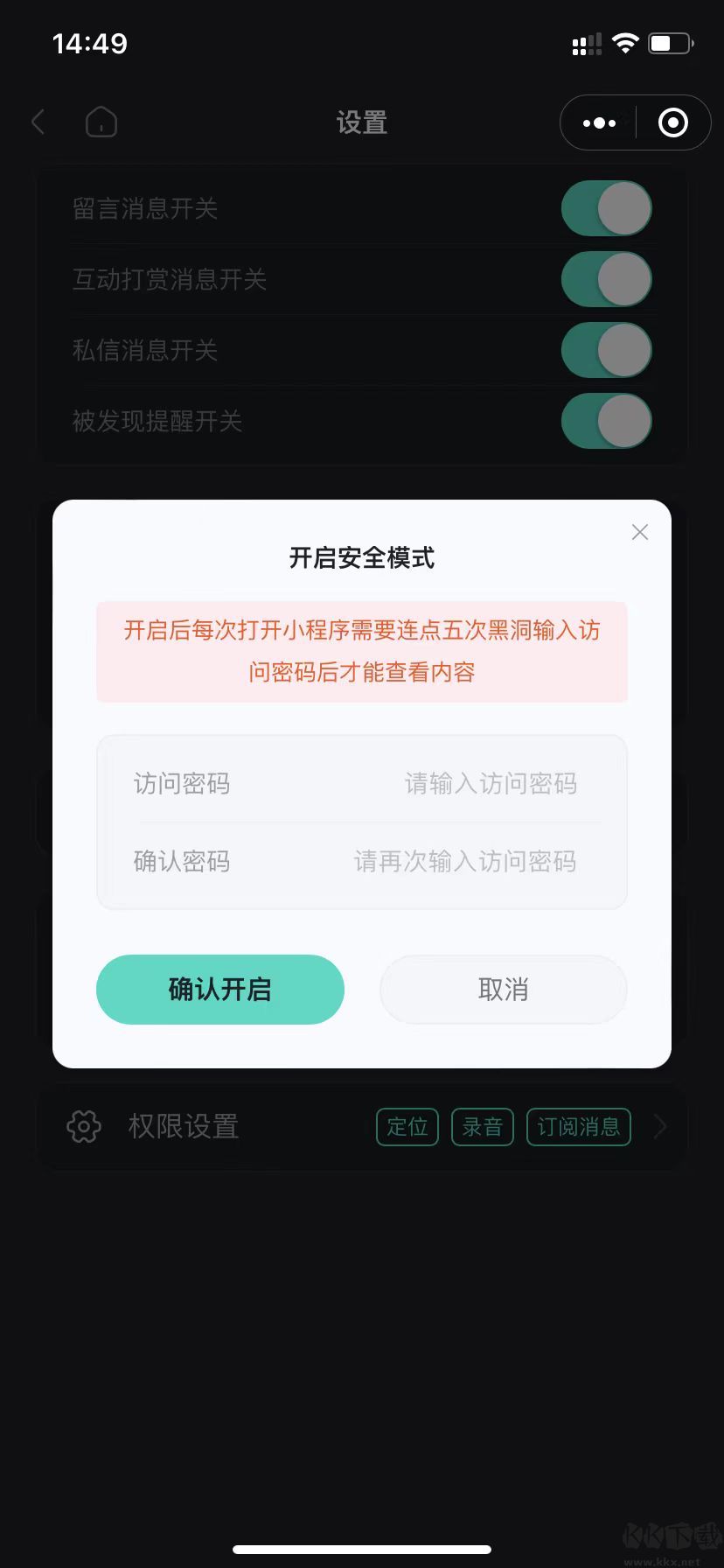Open the three-dot more options menu
The width and height of the screenshot is (724, 1568).
(597, 122)
